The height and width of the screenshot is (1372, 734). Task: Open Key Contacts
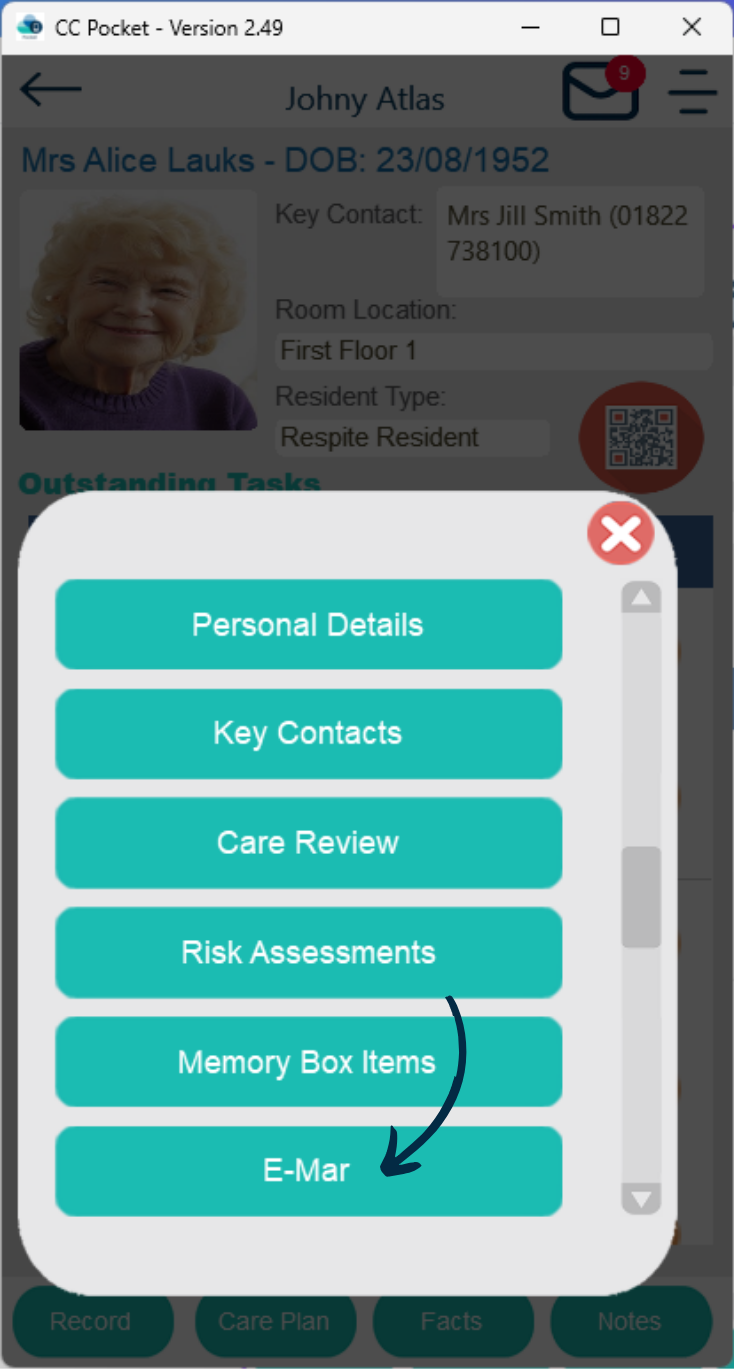(308, 734)
